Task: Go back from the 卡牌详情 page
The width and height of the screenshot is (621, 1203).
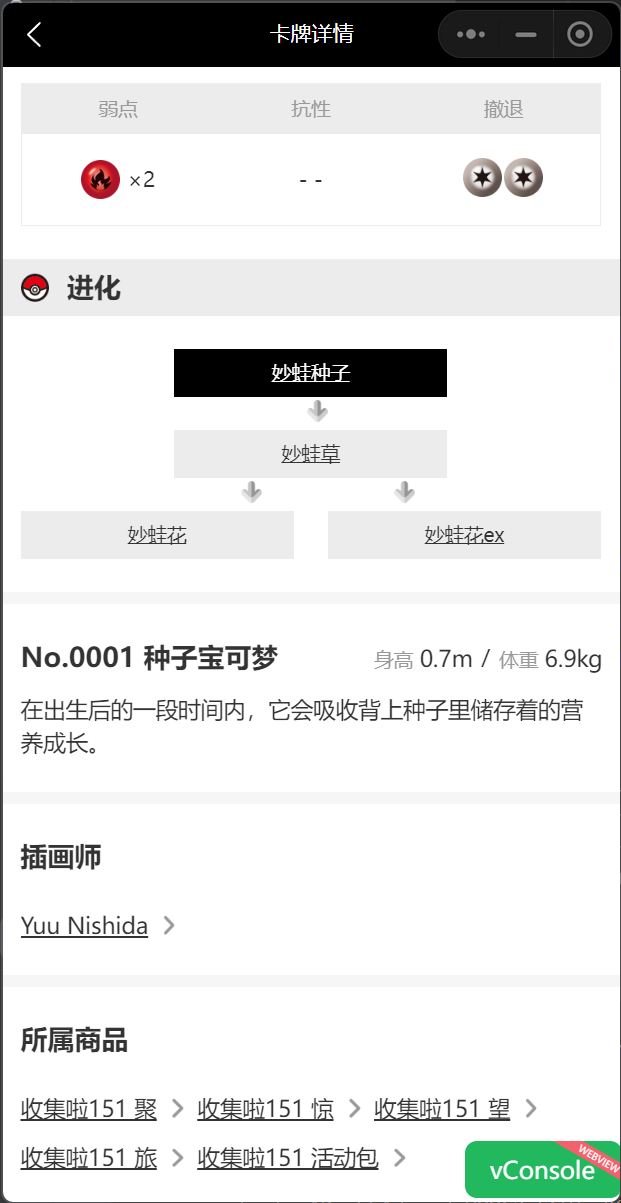Action: (x=34, y=35)
